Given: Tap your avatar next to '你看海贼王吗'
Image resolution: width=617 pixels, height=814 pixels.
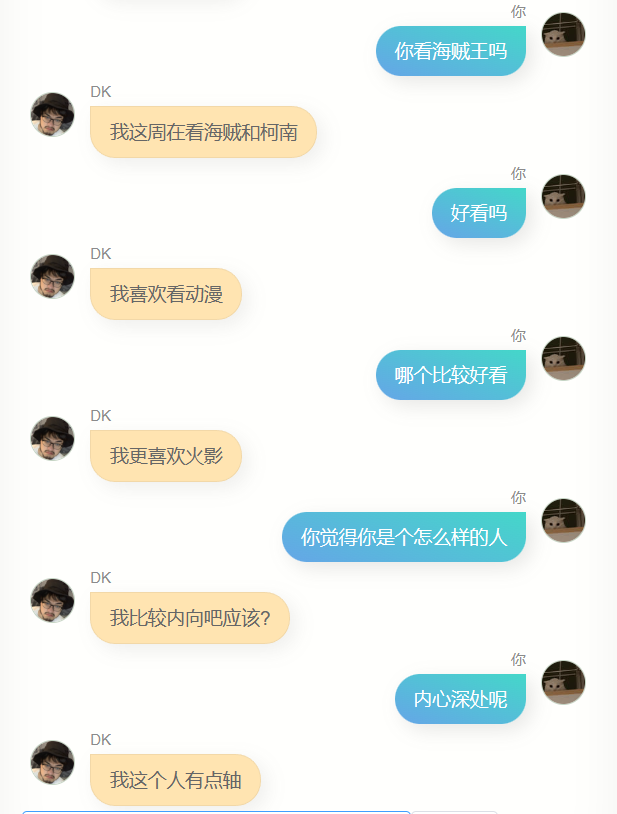Looking at the screenshot, I should tap(563, 35).
